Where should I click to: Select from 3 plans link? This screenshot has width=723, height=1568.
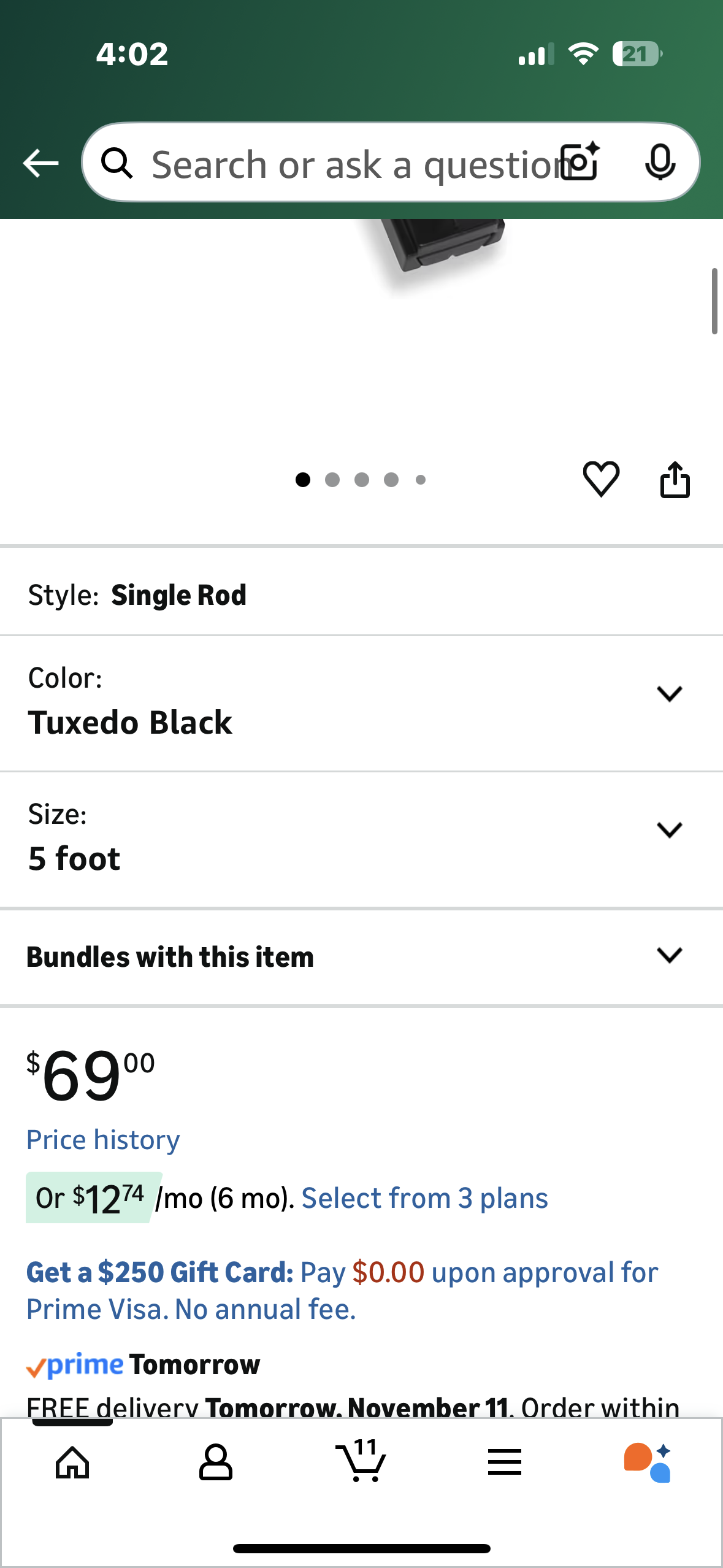coord(424,1198)
